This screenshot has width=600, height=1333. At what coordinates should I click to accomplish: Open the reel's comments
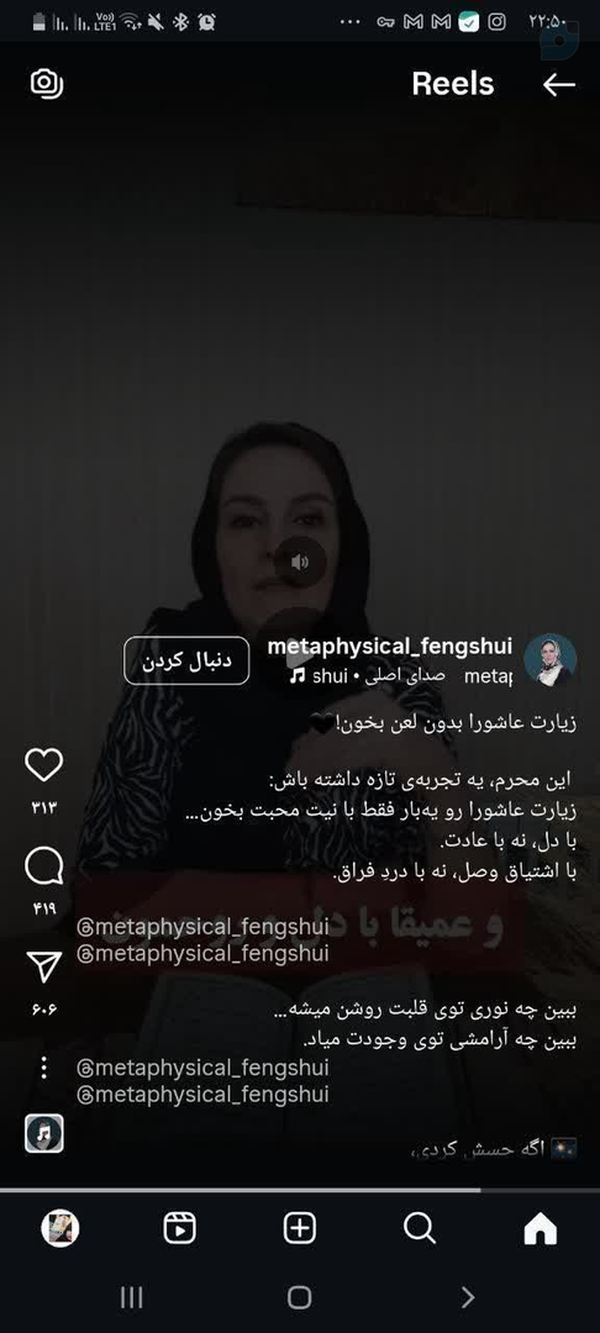click(44, 867)
